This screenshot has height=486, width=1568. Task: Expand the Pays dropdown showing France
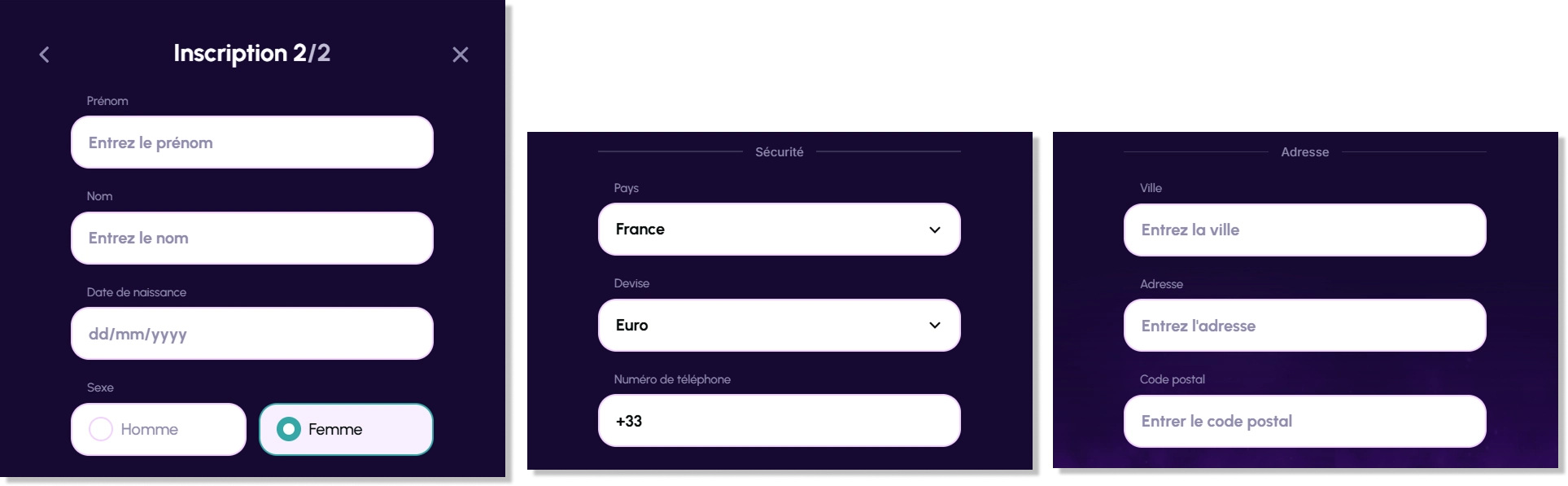tap(779, 230)
